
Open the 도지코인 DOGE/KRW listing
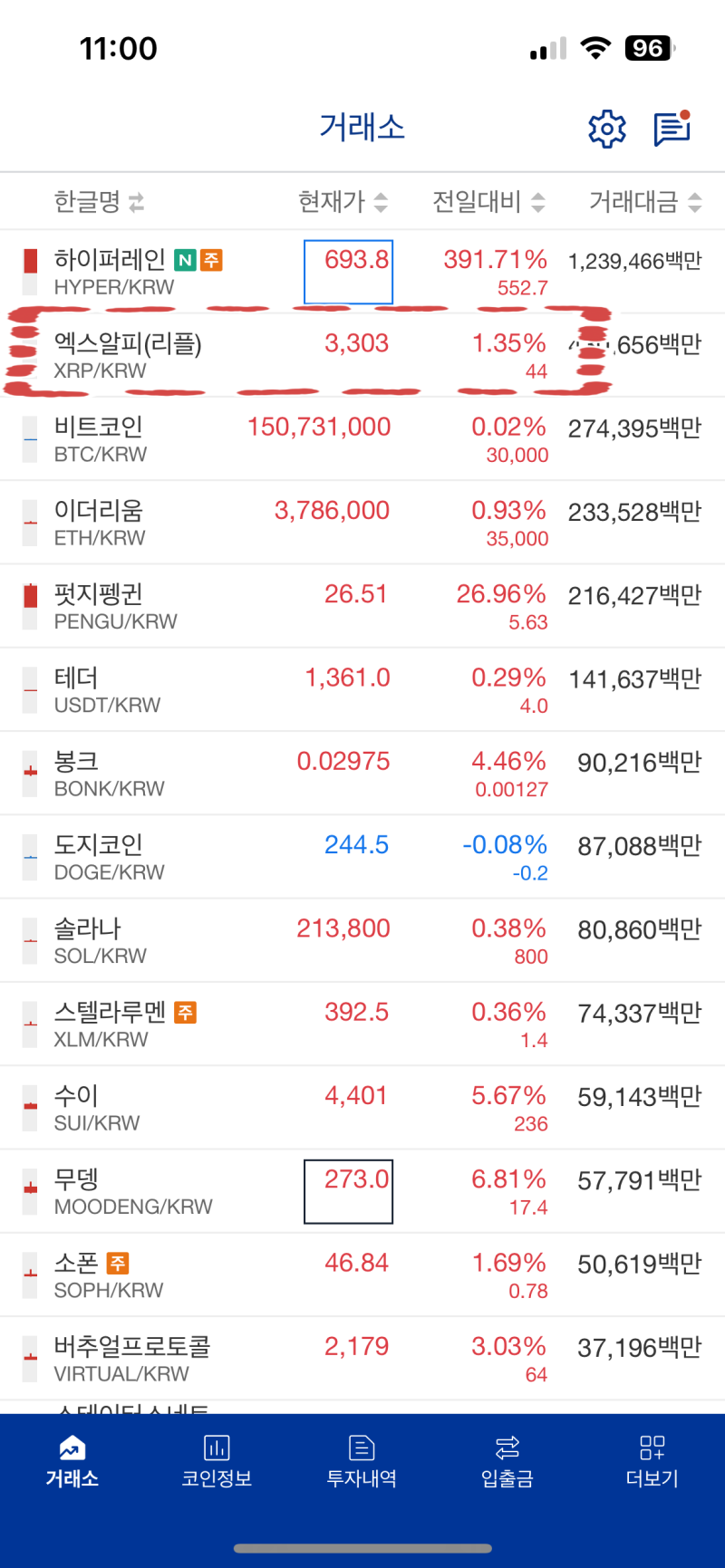click(x=362, y=856)
